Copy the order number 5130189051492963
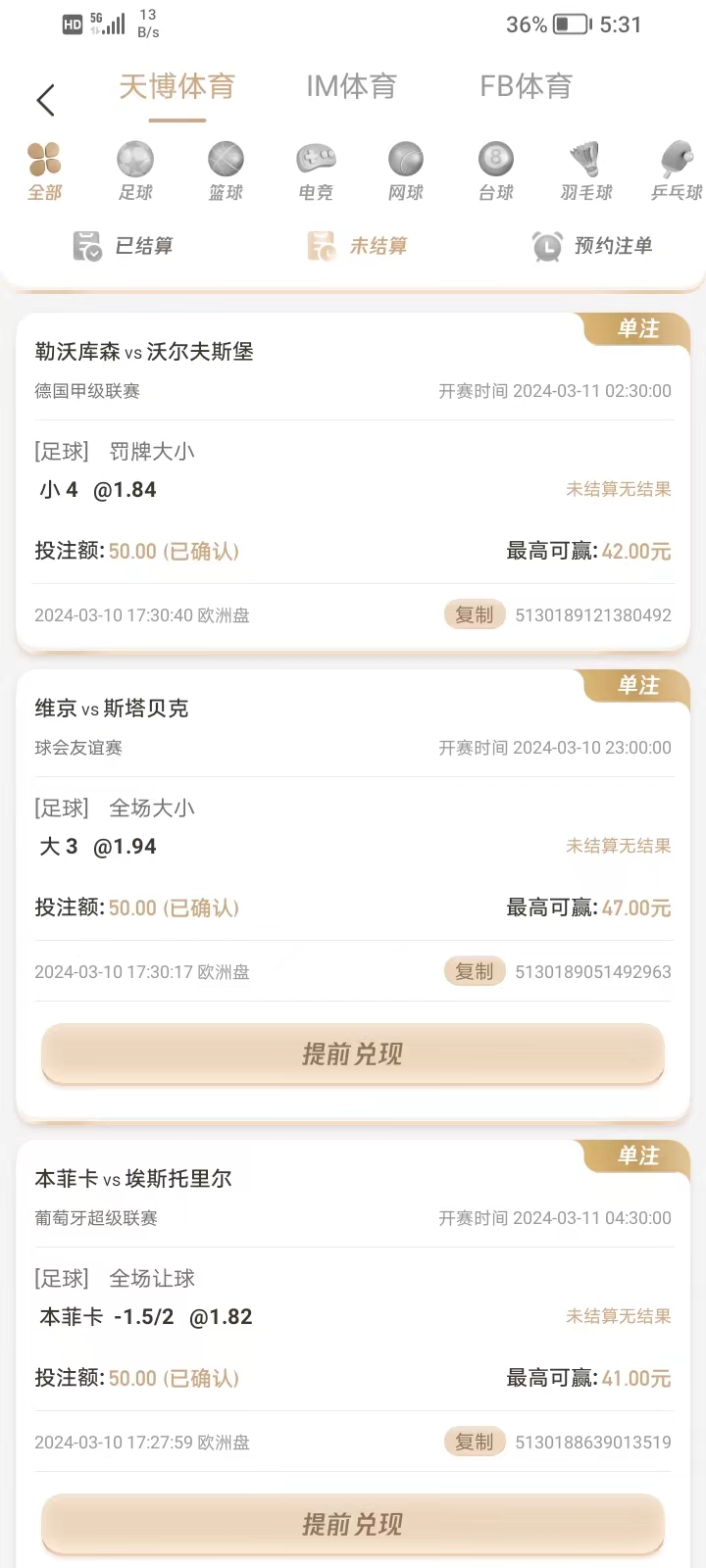 (475, 971)
